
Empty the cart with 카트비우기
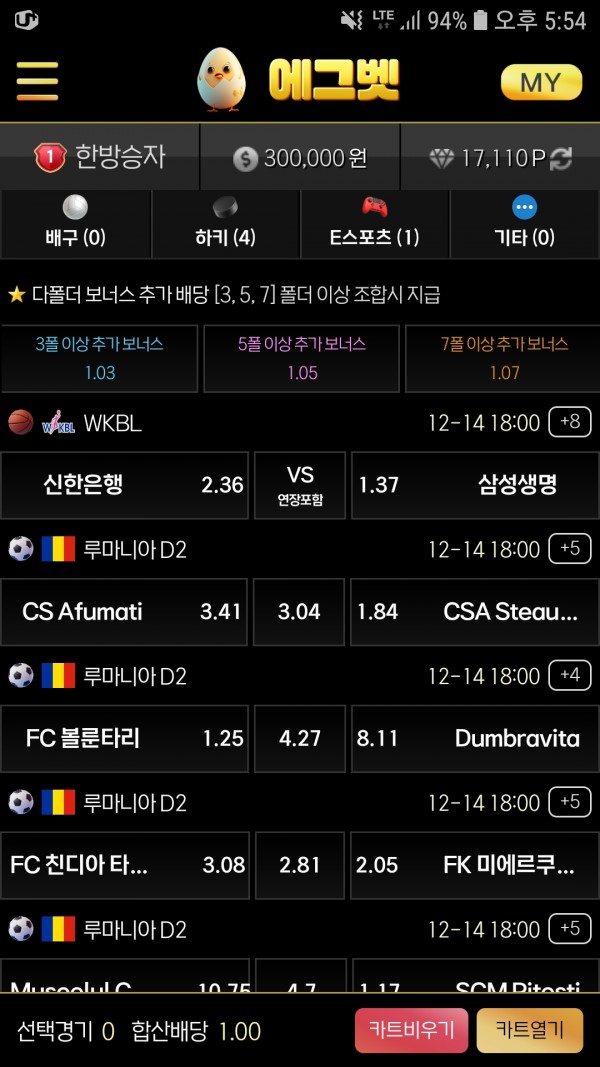[x=412, y=1030]
